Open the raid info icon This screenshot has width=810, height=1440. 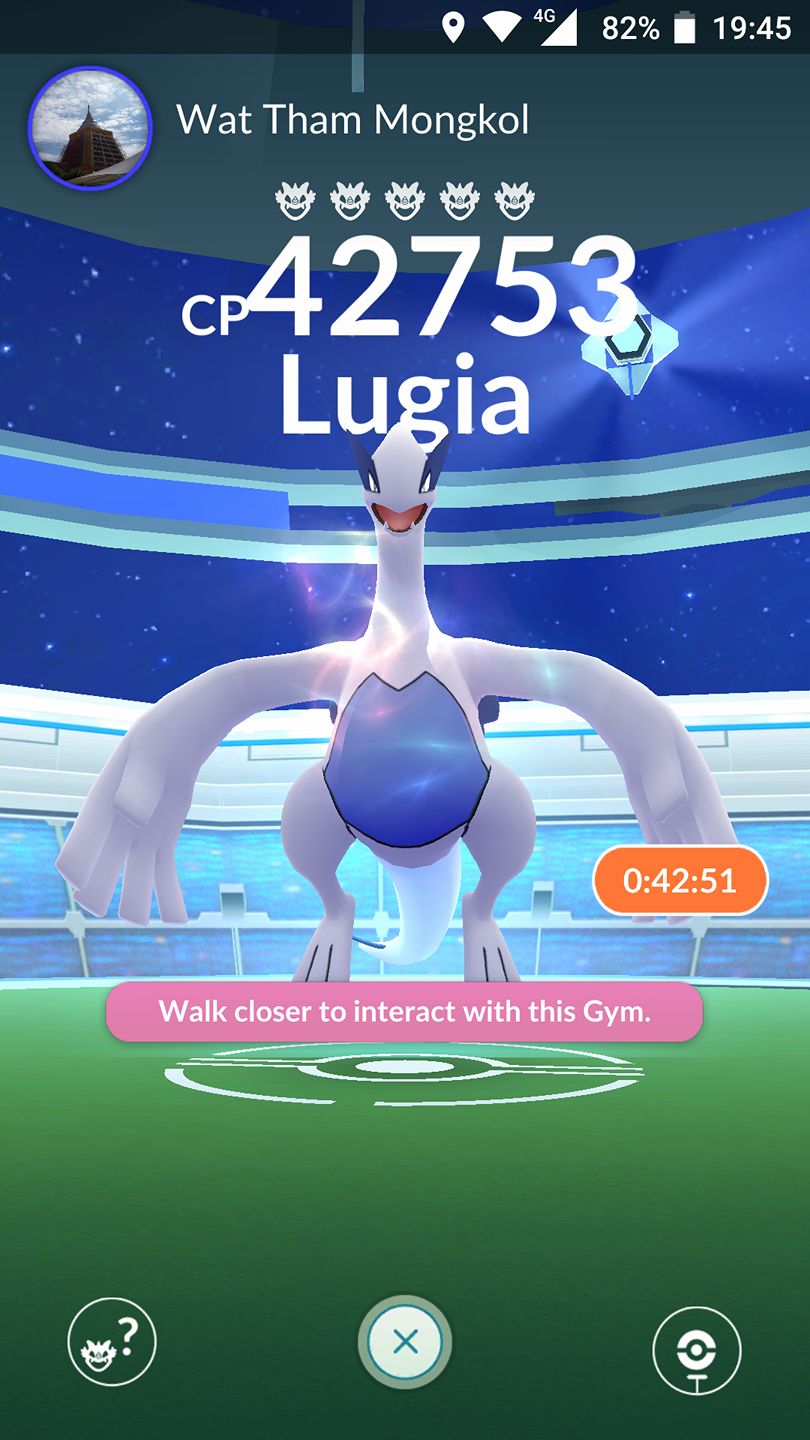112,1344
